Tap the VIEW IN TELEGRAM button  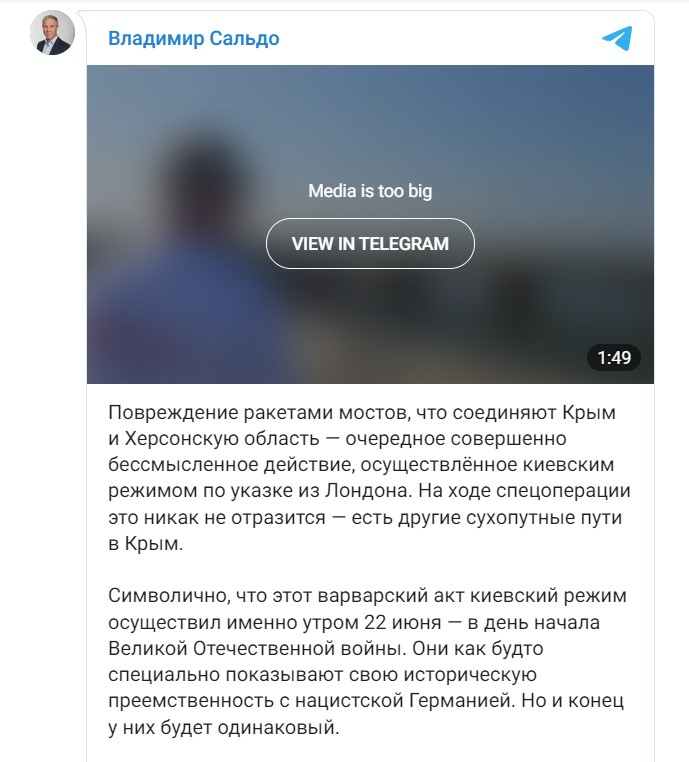(370, 243)
